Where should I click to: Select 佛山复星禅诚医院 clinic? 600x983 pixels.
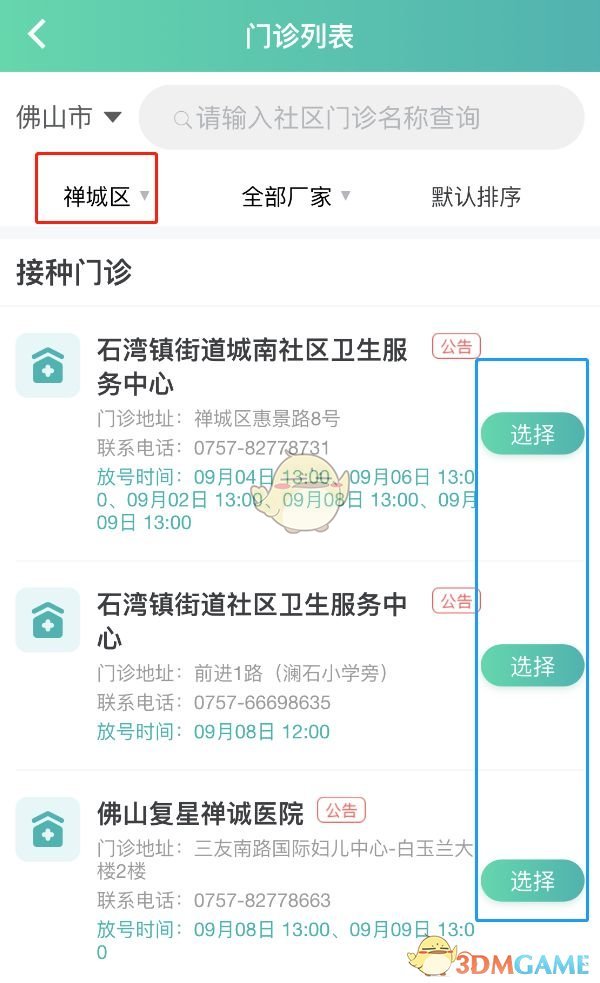[532, 880]
